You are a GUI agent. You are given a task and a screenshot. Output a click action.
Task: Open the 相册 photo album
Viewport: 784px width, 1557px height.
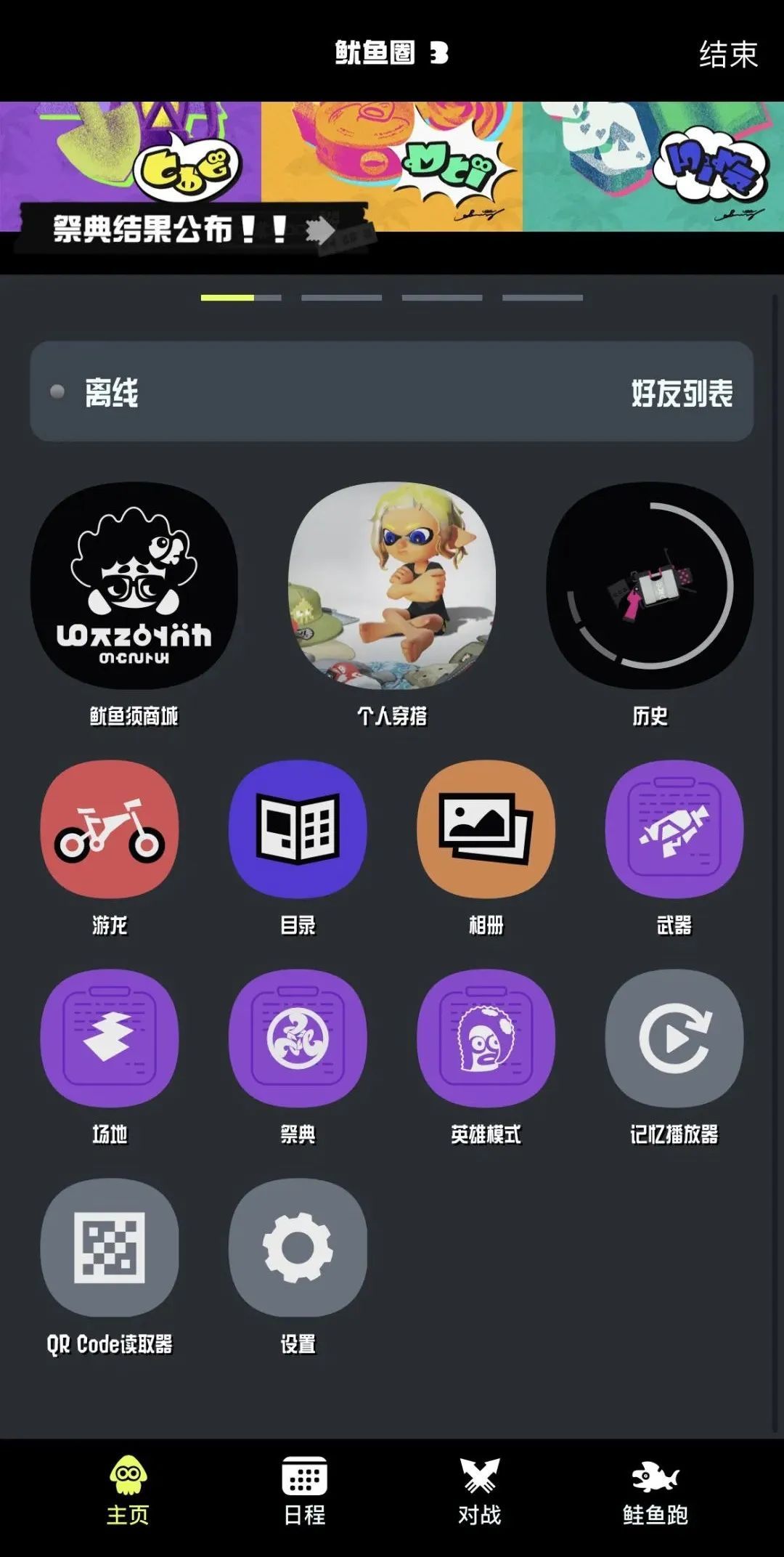pyautogui.click(x=486, y=829)
